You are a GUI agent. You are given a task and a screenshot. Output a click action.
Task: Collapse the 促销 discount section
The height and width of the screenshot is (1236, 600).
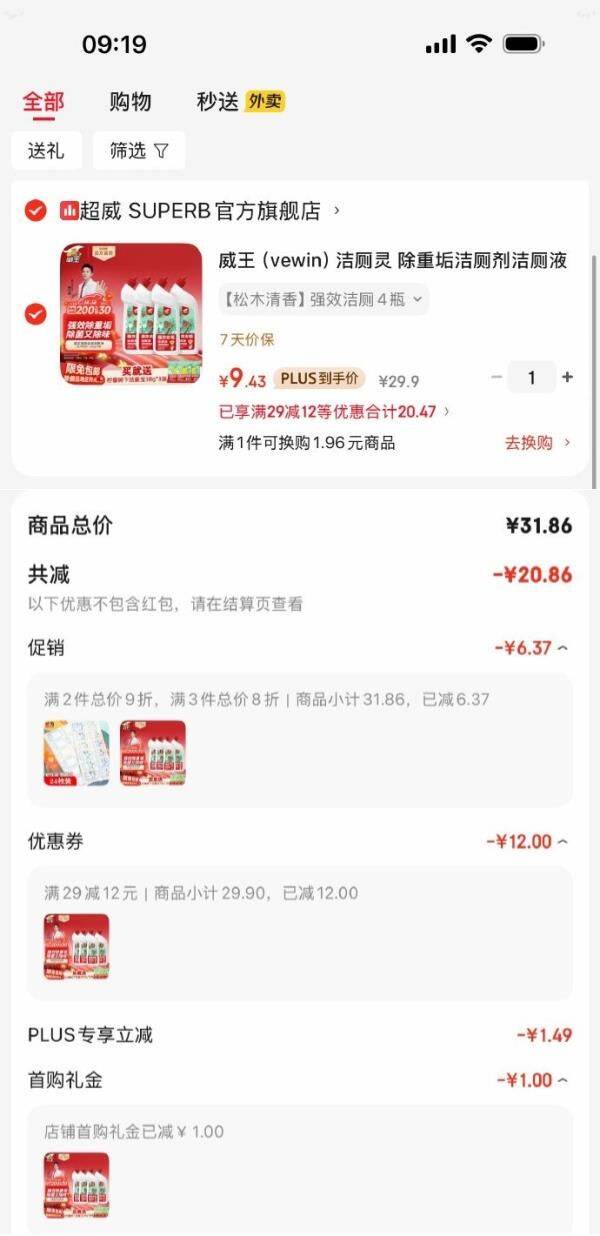click(x=561, y=648)
